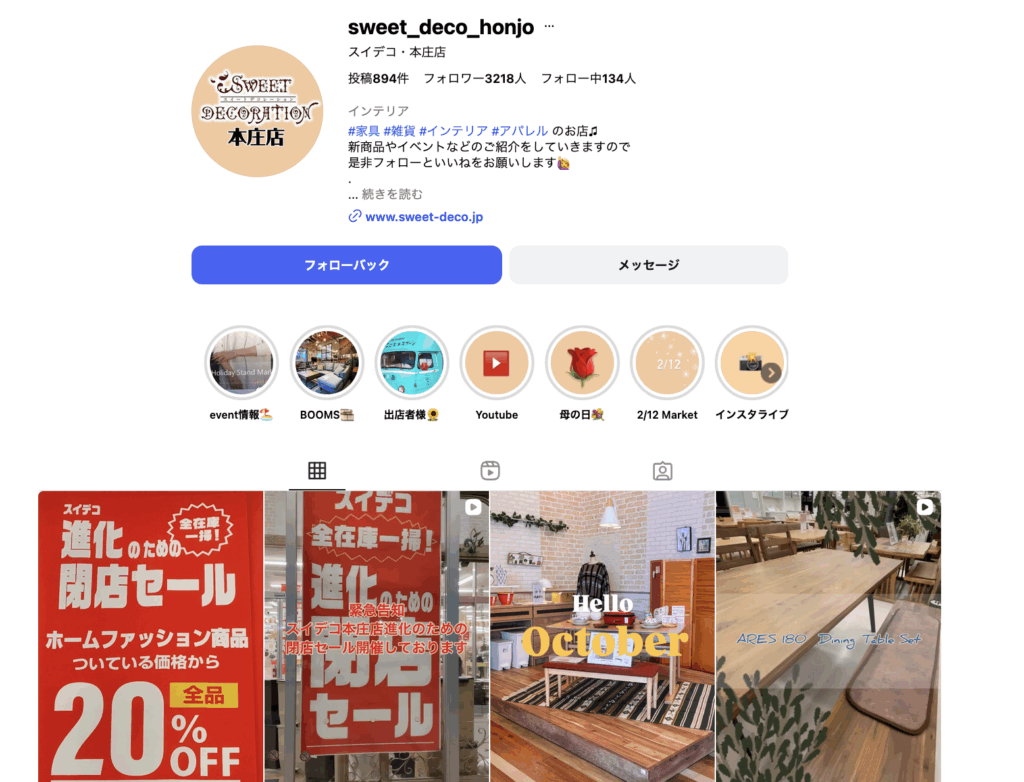Open the Youtube story highlight
Screen dimensions: 1024x782
click(x=497, y=363)
